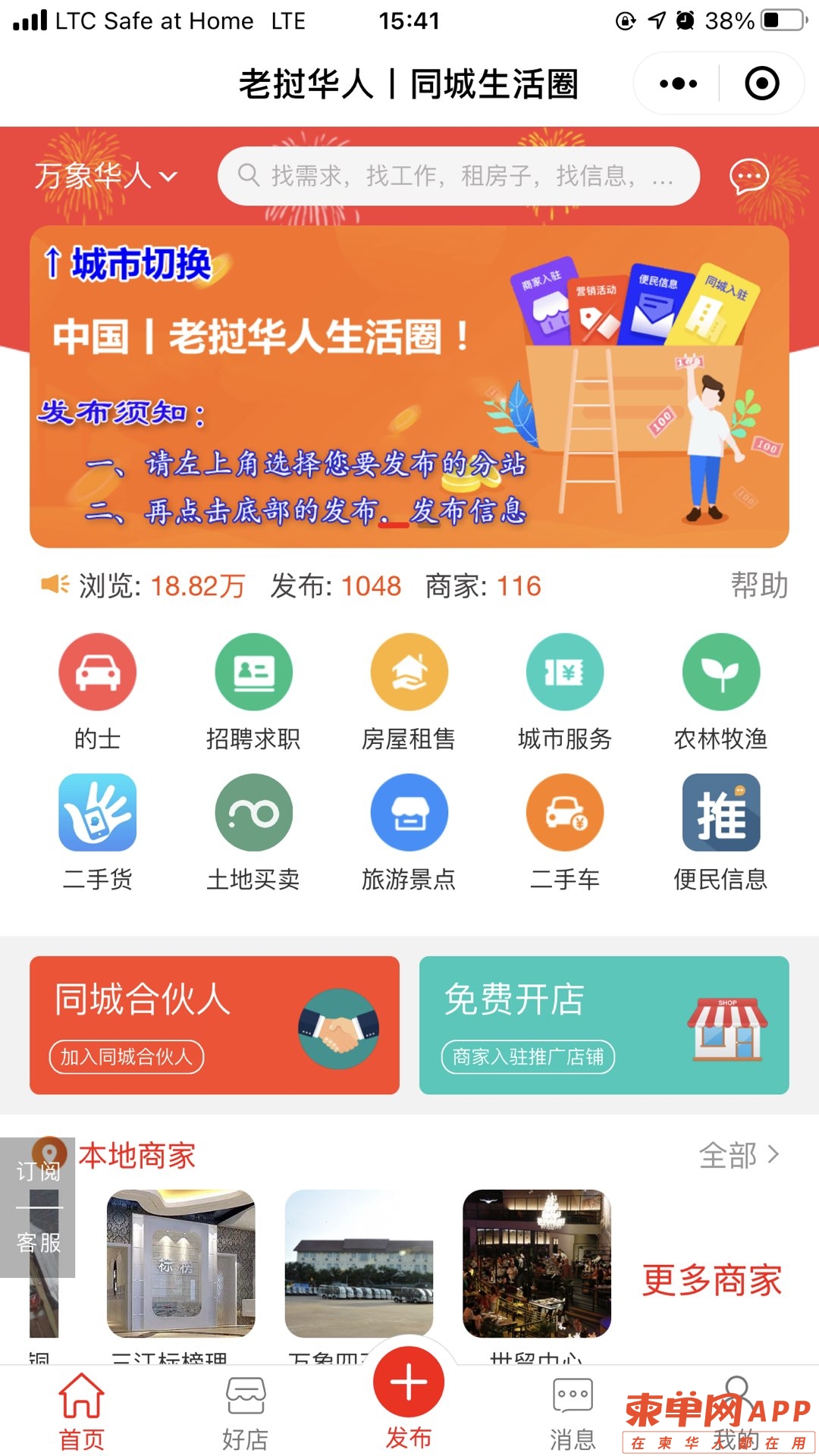
Task: Tap the search box 找需求，找工作
Action: pos(458,176)
